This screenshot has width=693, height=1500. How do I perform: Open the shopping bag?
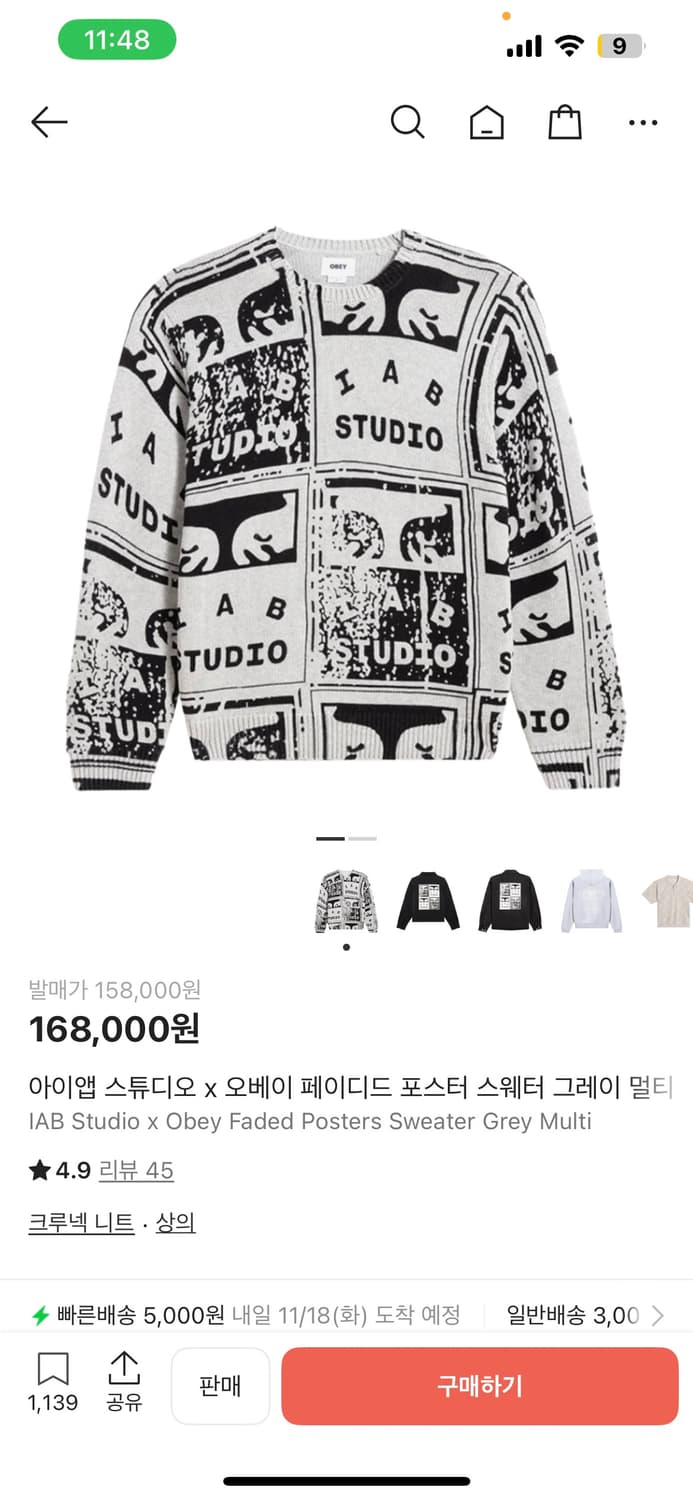[565, 122]
